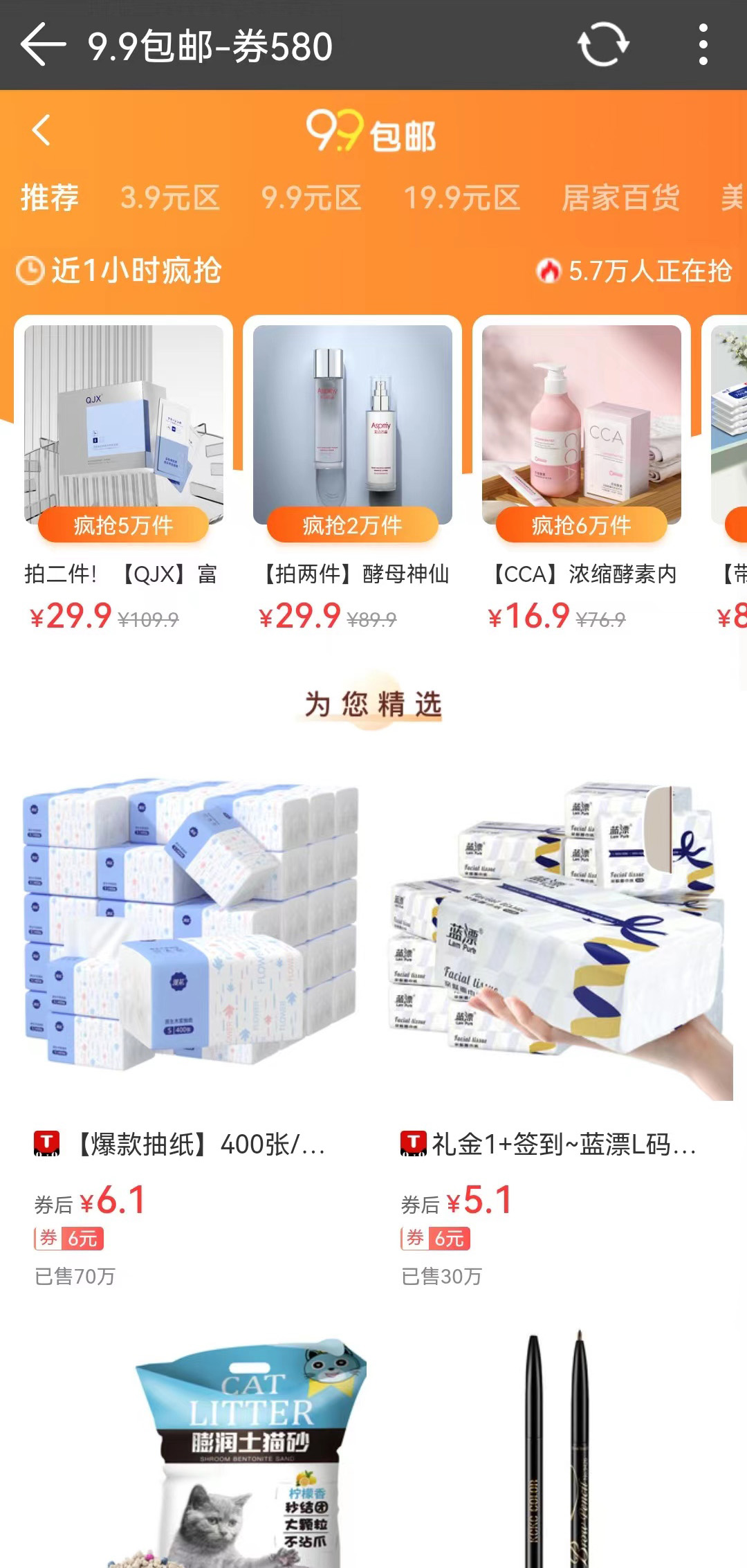Open the black eyebrow pencil product
Image resolution: width=747 pixels, height=1568 pixels.
coord(559,1453)
